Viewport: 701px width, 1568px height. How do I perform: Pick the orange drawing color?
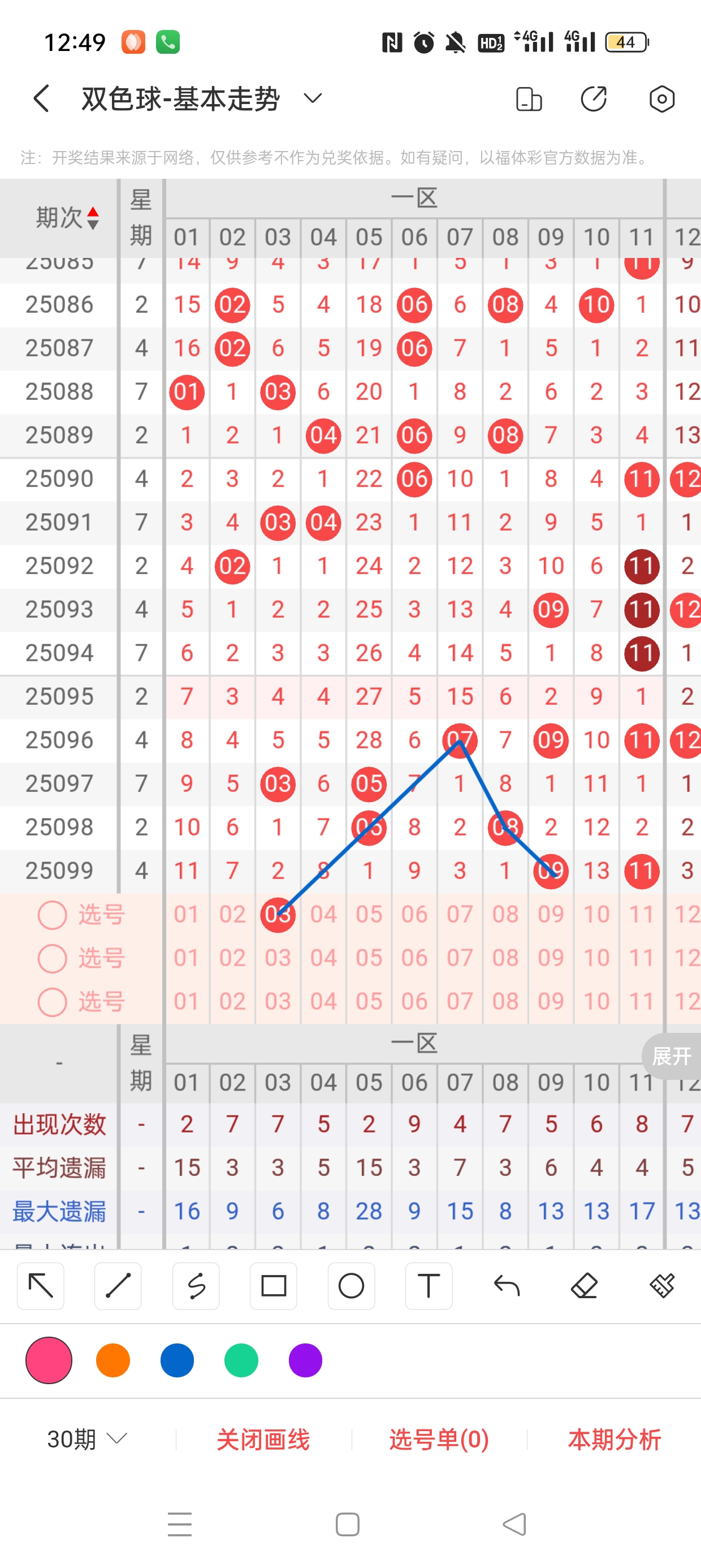(113, 1360)
